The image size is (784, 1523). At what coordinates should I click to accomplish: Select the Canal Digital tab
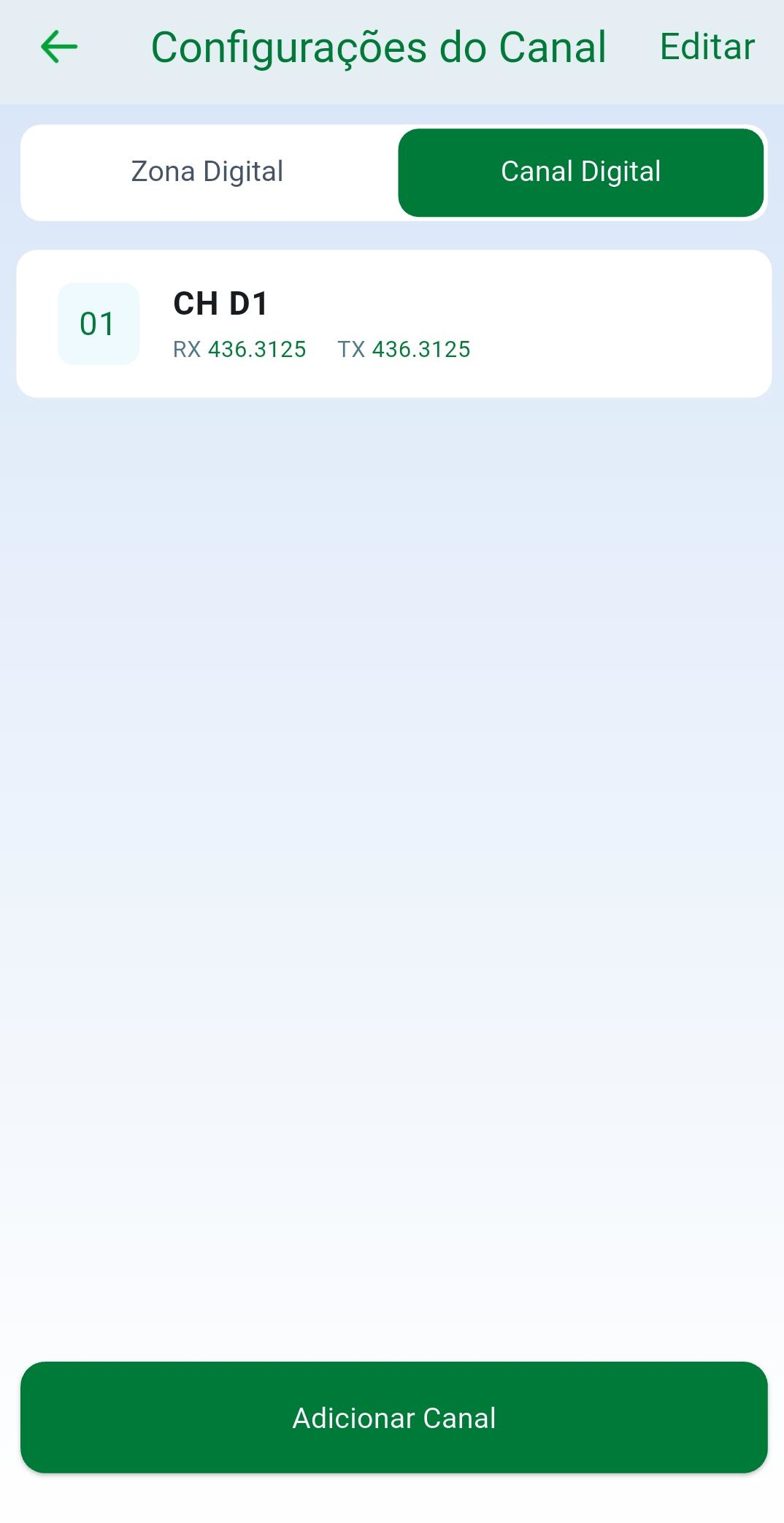(x=580, y=172)
